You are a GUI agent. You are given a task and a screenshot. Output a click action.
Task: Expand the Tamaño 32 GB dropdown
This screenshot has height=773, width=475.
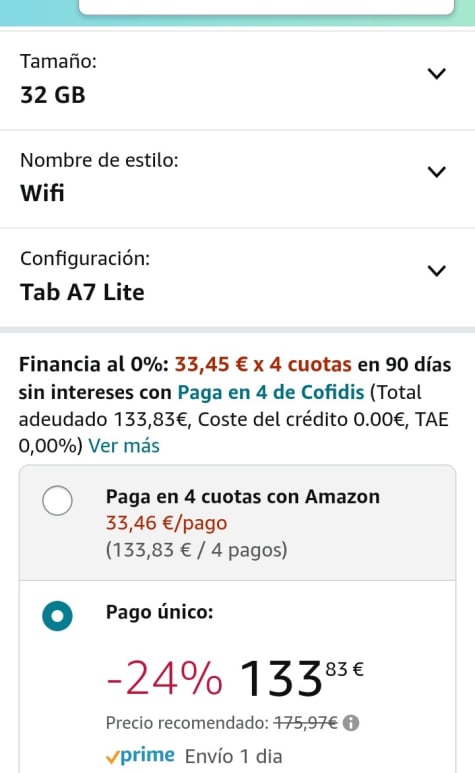[238, 81]
